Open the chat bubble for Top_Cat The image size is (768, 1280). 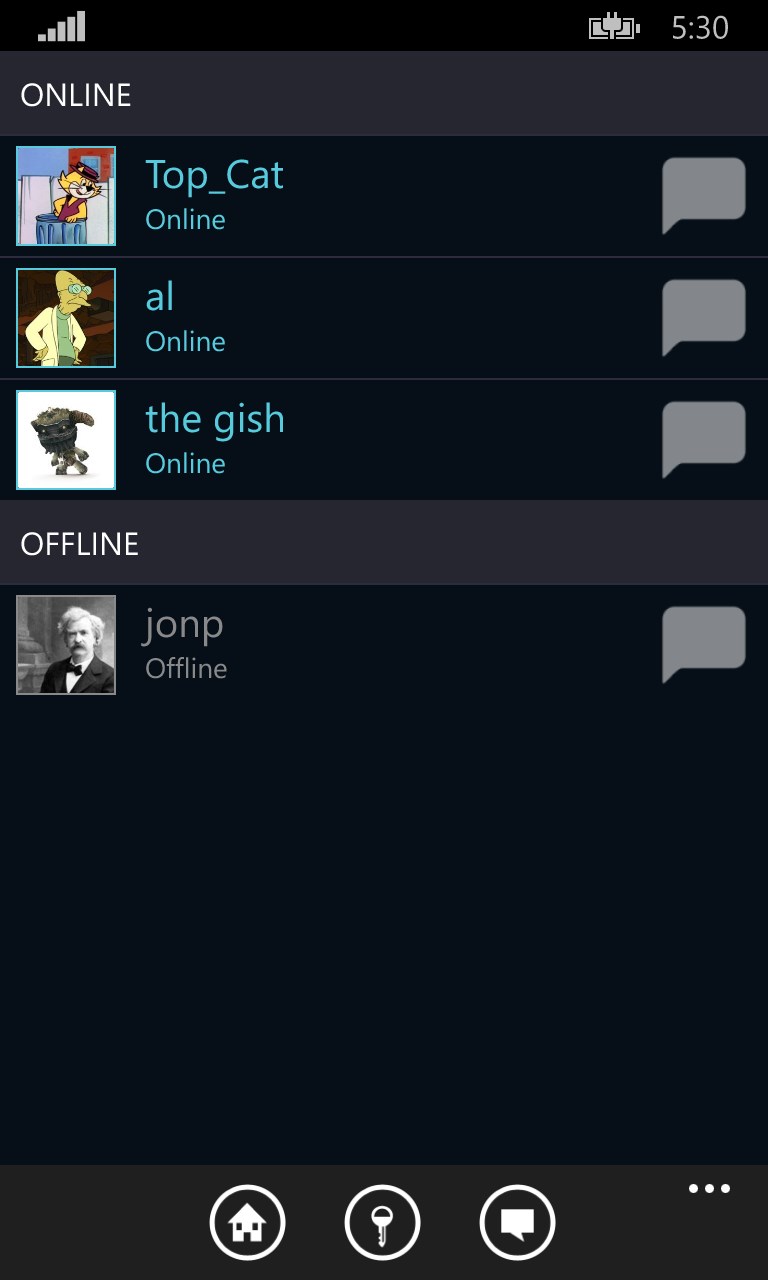coord(704,194)
